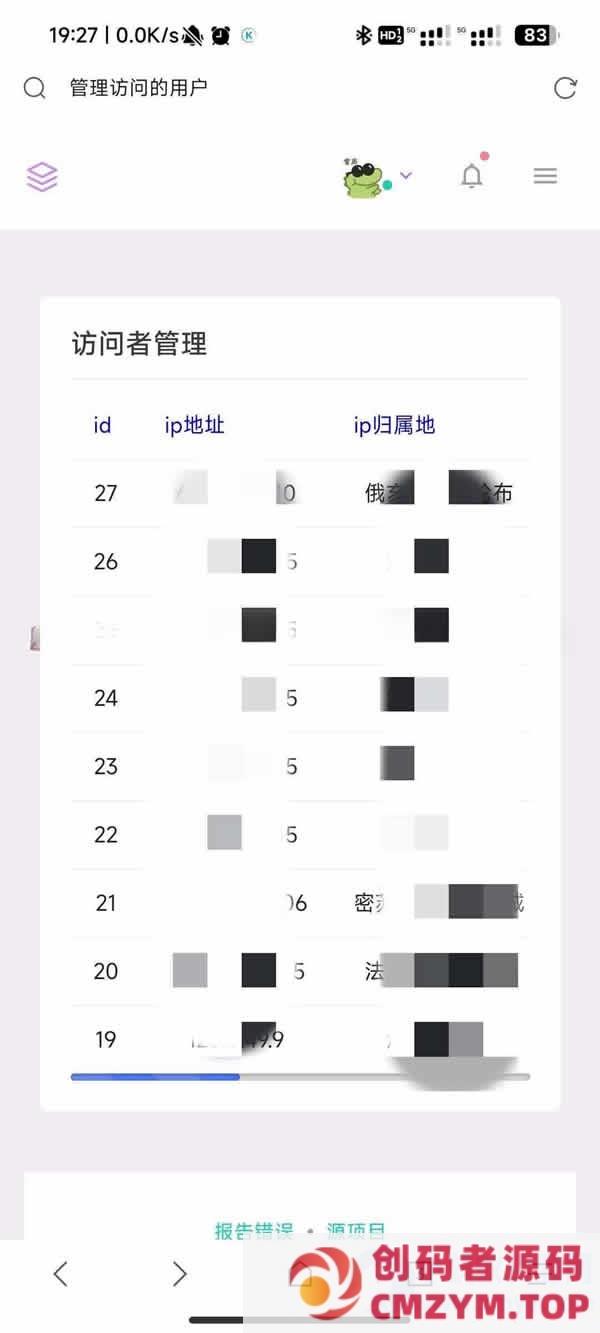Viewport: 600px width, 1333px height.
Task: Open the hamburger menu
Action: (x=545, y=177)
